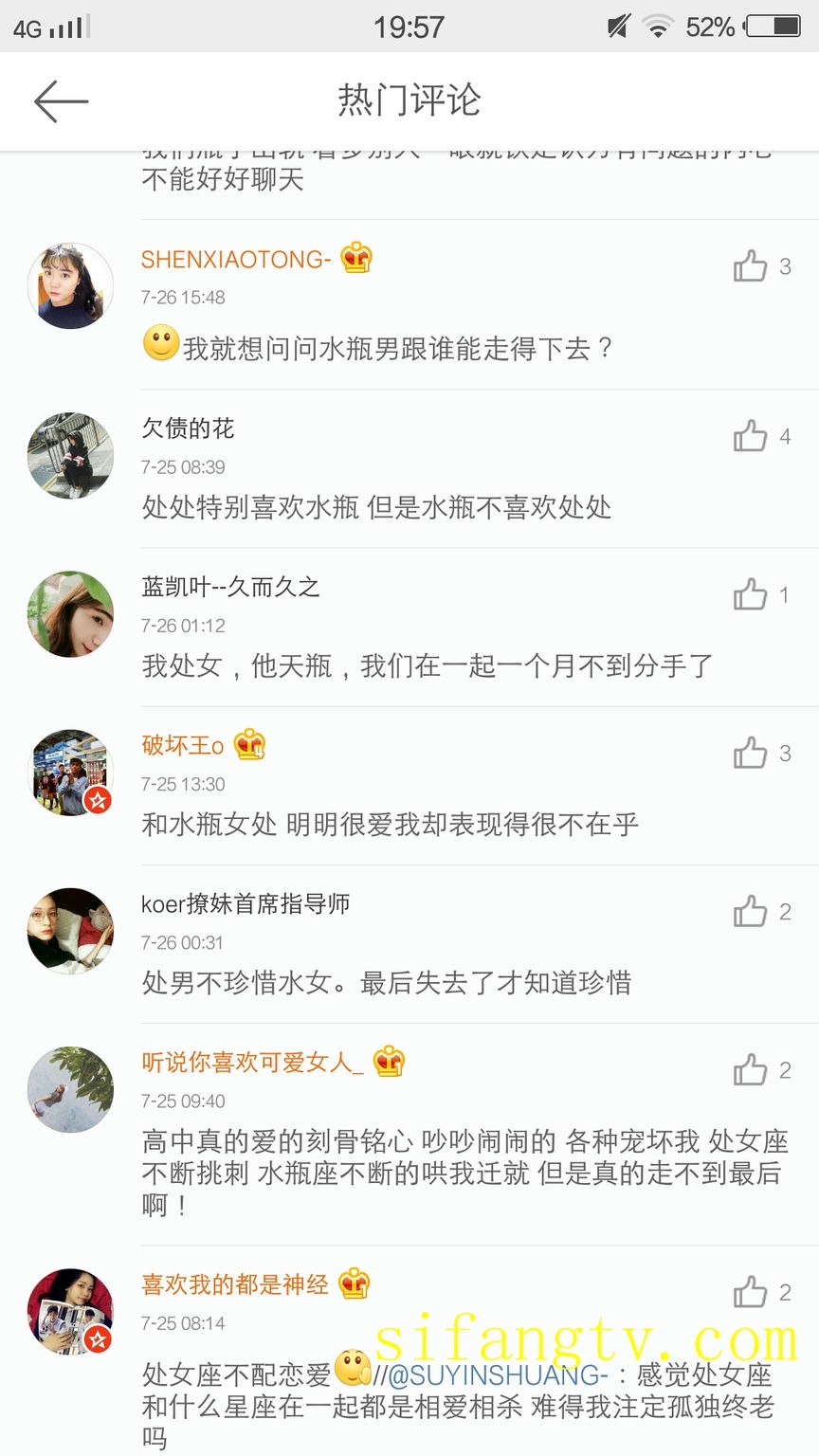Like the comment by SHENXIAOTONG-
This screenshot has width=819, height=1456.
click(751, 266)
